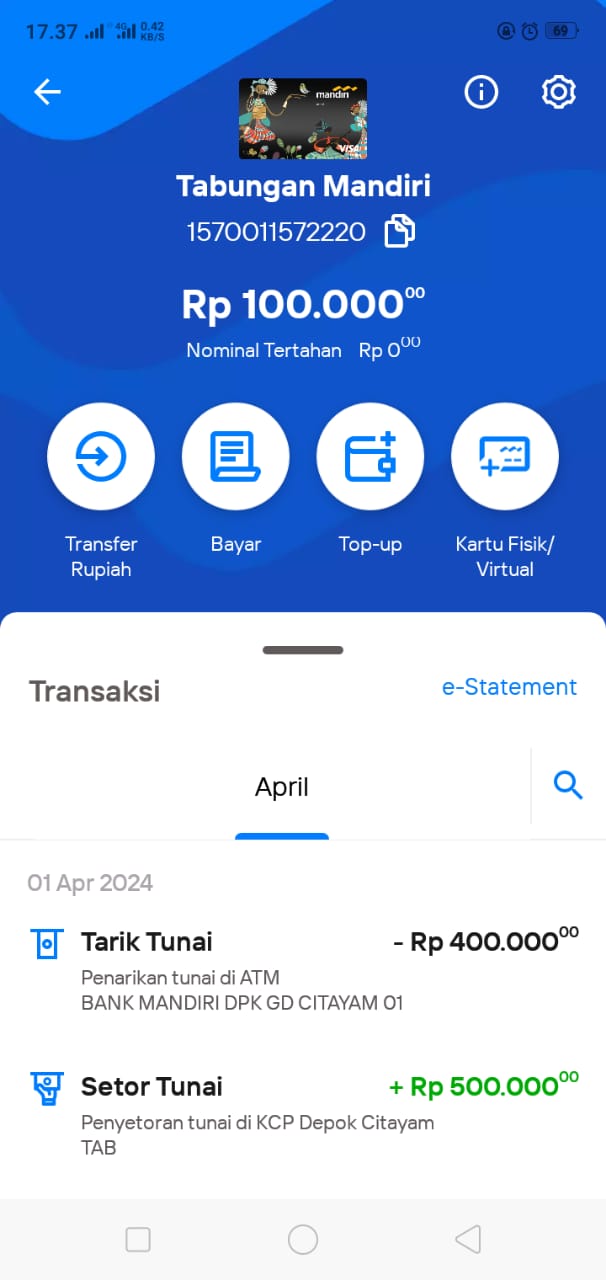Open the account info icon

481,92
